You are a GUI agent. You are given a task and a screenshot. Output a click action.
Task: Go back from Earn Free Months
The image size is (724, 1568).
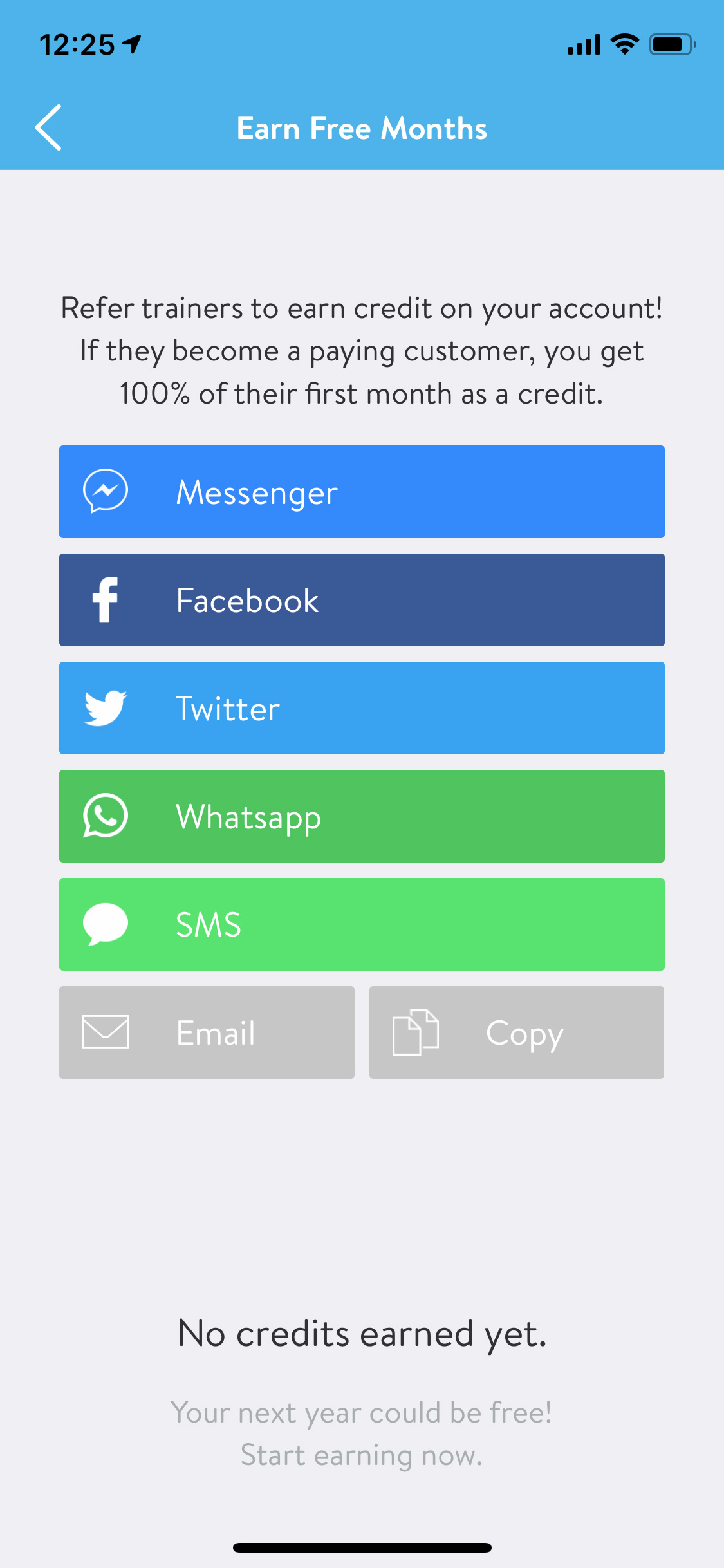click(x=49, y=127)
